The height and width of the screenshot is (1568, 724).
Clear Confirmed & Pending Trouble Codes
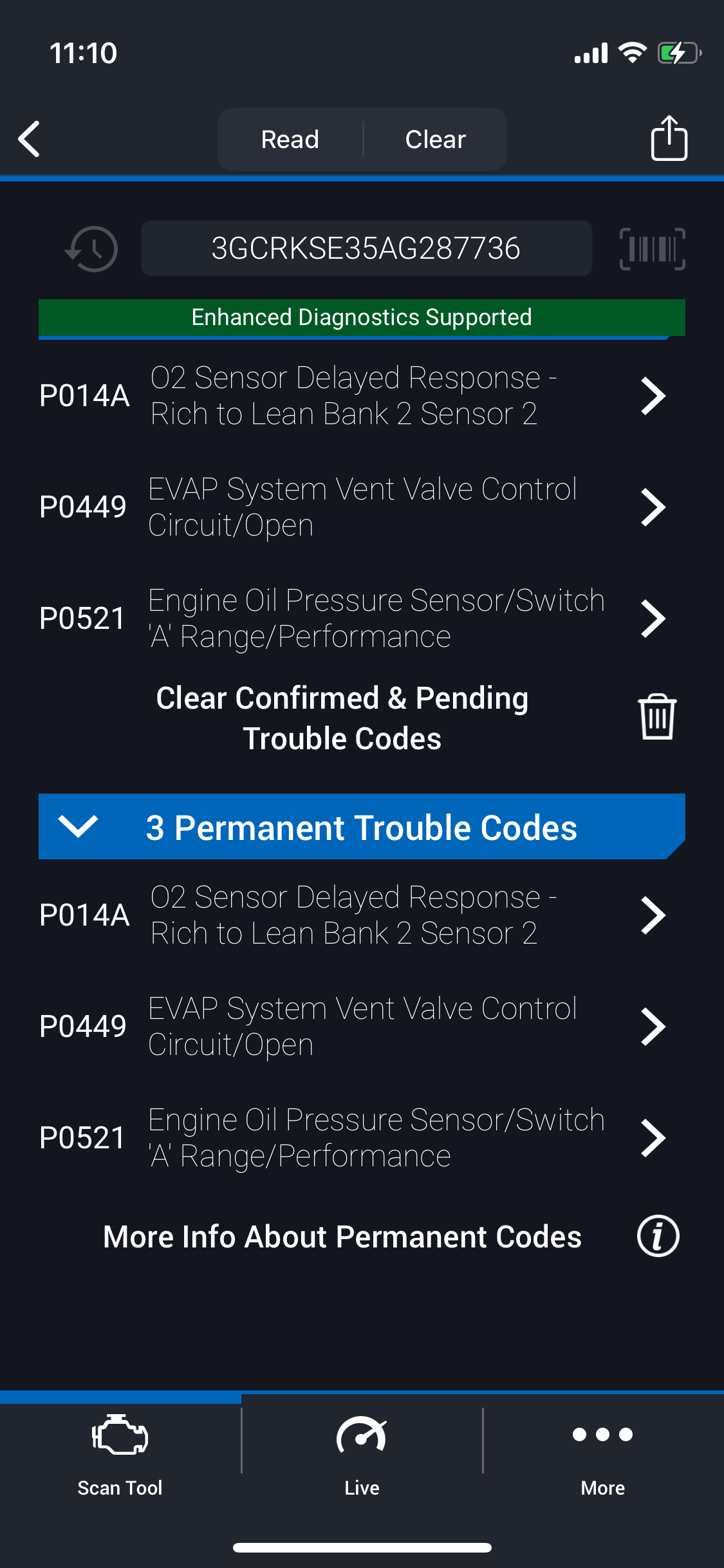point(360,718)
